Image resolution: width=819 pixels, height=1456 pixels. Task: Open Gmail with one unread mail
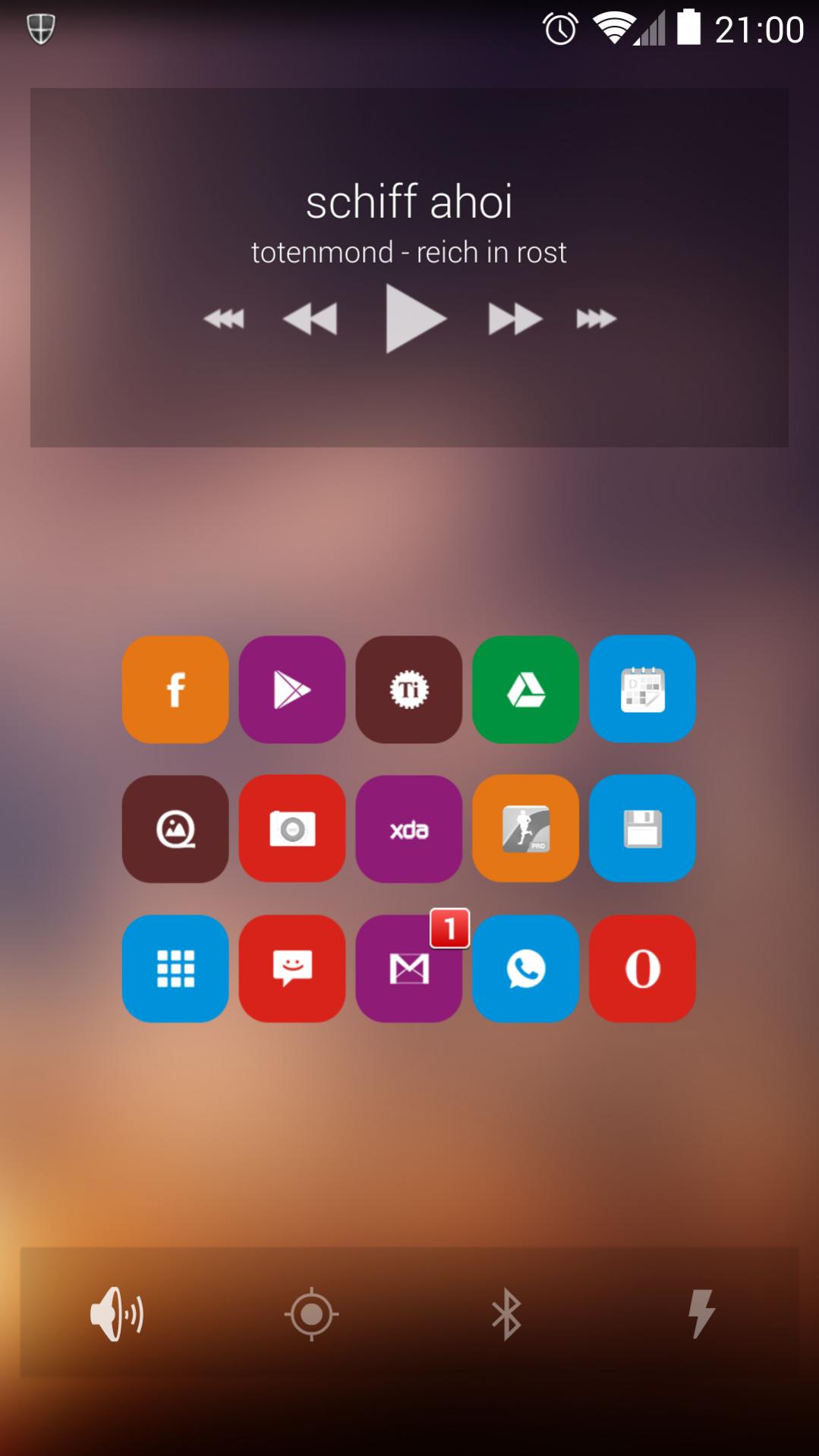(409, 969)
